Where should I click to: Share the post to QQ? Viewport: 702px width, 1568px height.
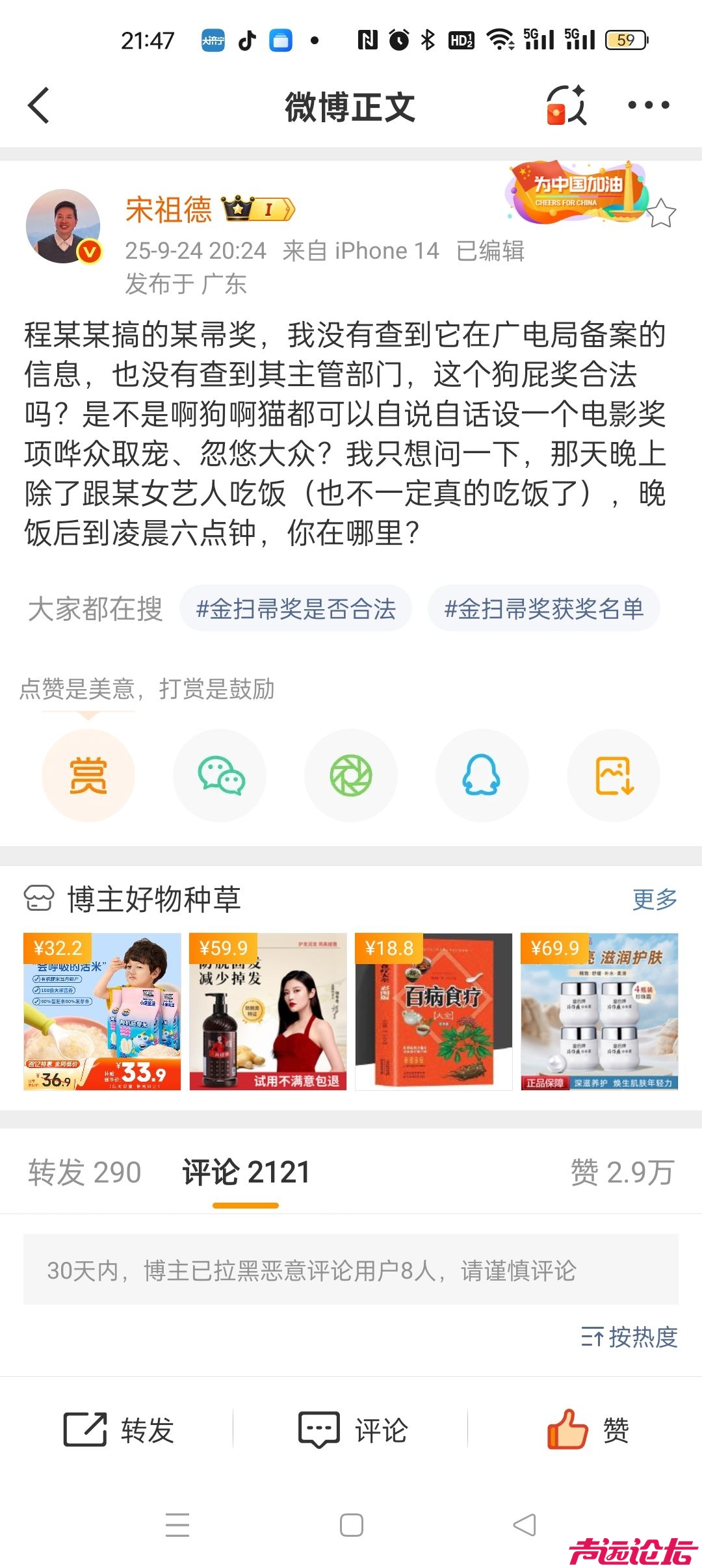point(482,776)
